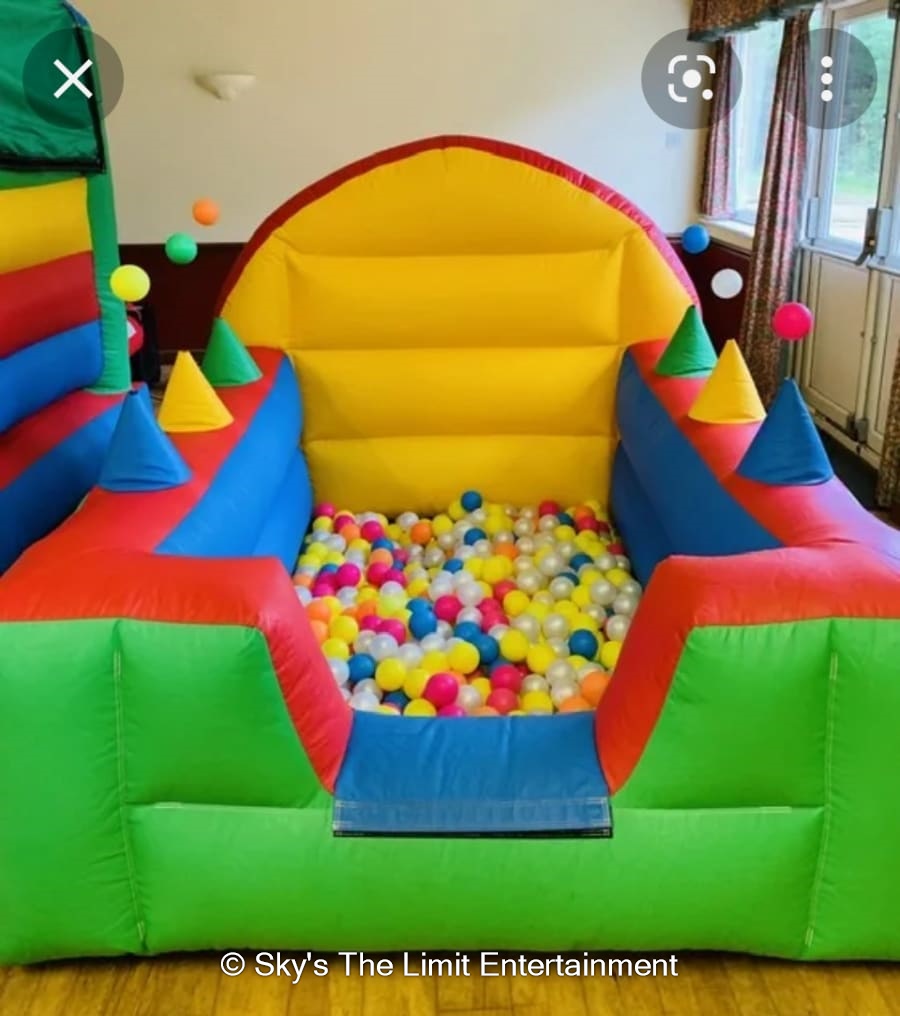The height and width of the screenshot is (1016, 900).
Task: Open Google Lens search on this image
Action: pyautogui.click(x=687, y=77)
